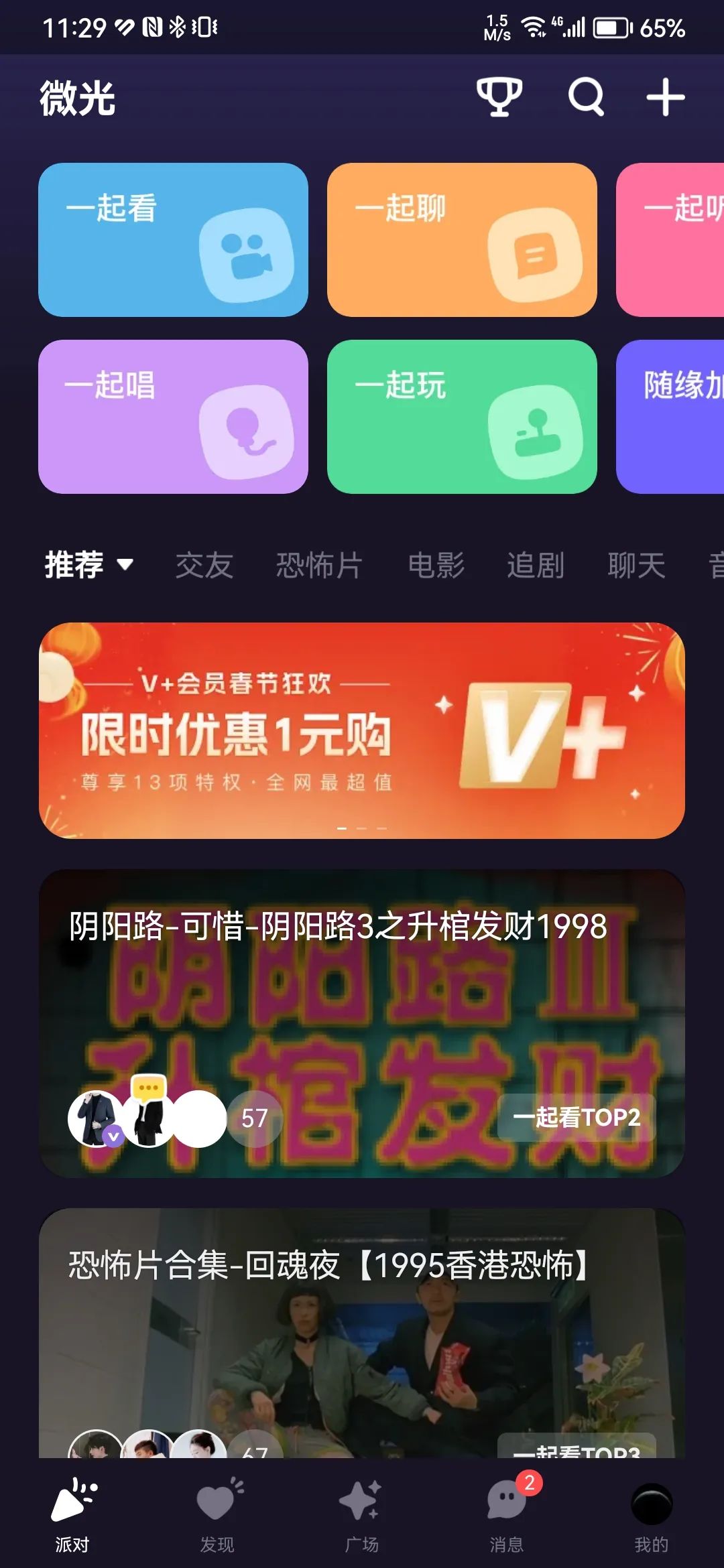Open search with the magnifier icon
Screen dimensions: 724x1568
point(586,97)
